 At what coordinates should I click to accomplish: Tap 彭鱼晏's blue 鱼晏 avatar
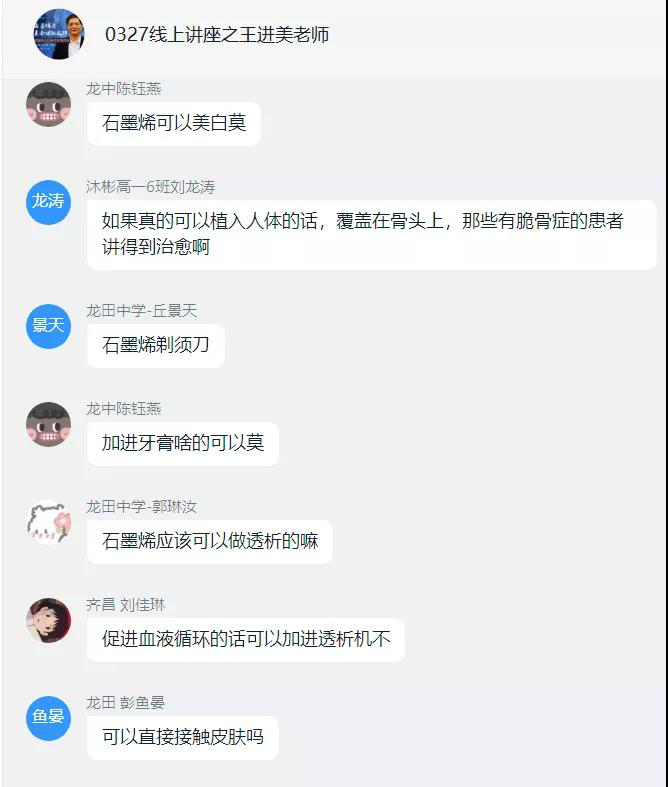tap(48, 718)
